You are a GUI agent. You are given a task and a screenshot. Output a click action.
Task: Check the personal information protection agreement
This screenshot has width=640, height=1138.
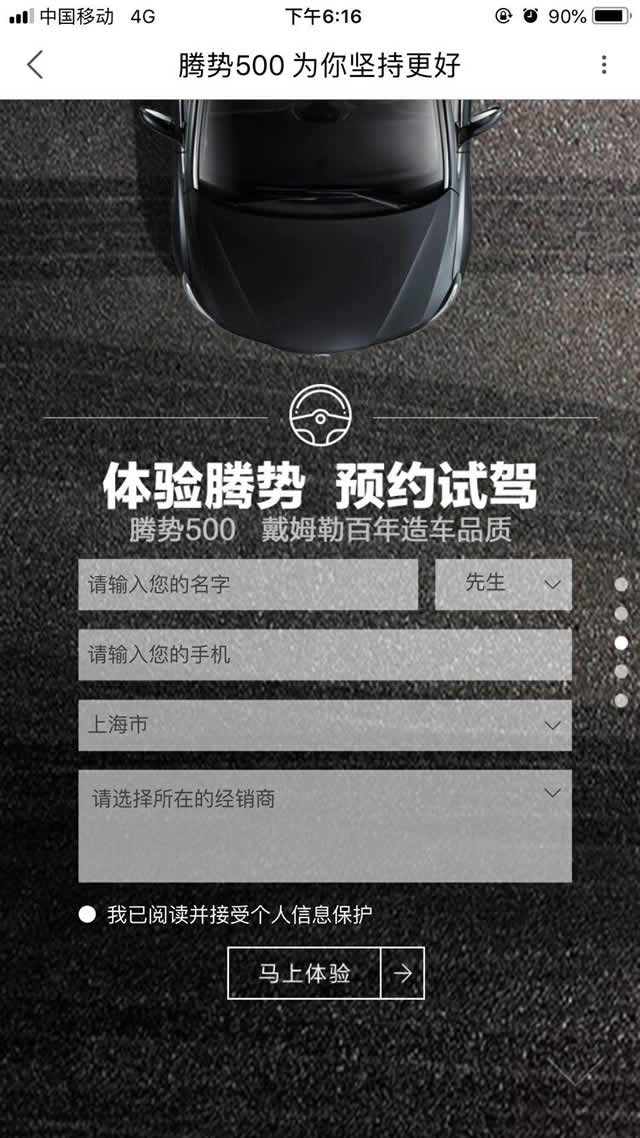88,914
